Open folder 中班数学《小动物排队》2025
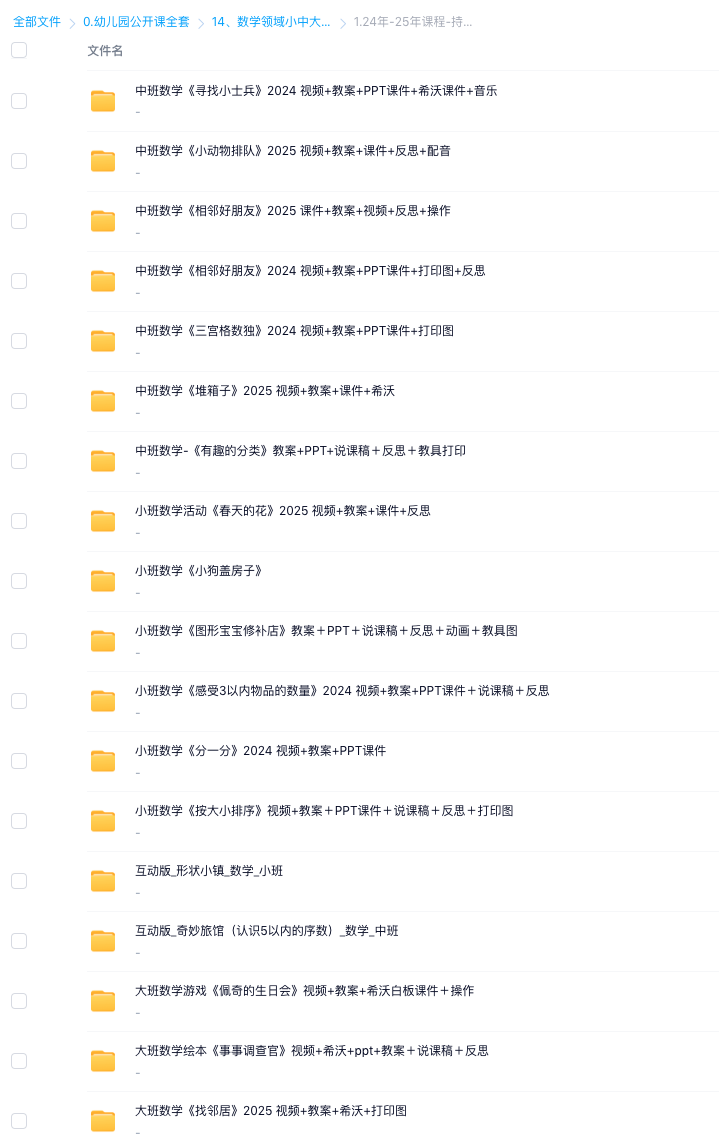The width and height of the screenshot is (719, 1144). point(292,151)
